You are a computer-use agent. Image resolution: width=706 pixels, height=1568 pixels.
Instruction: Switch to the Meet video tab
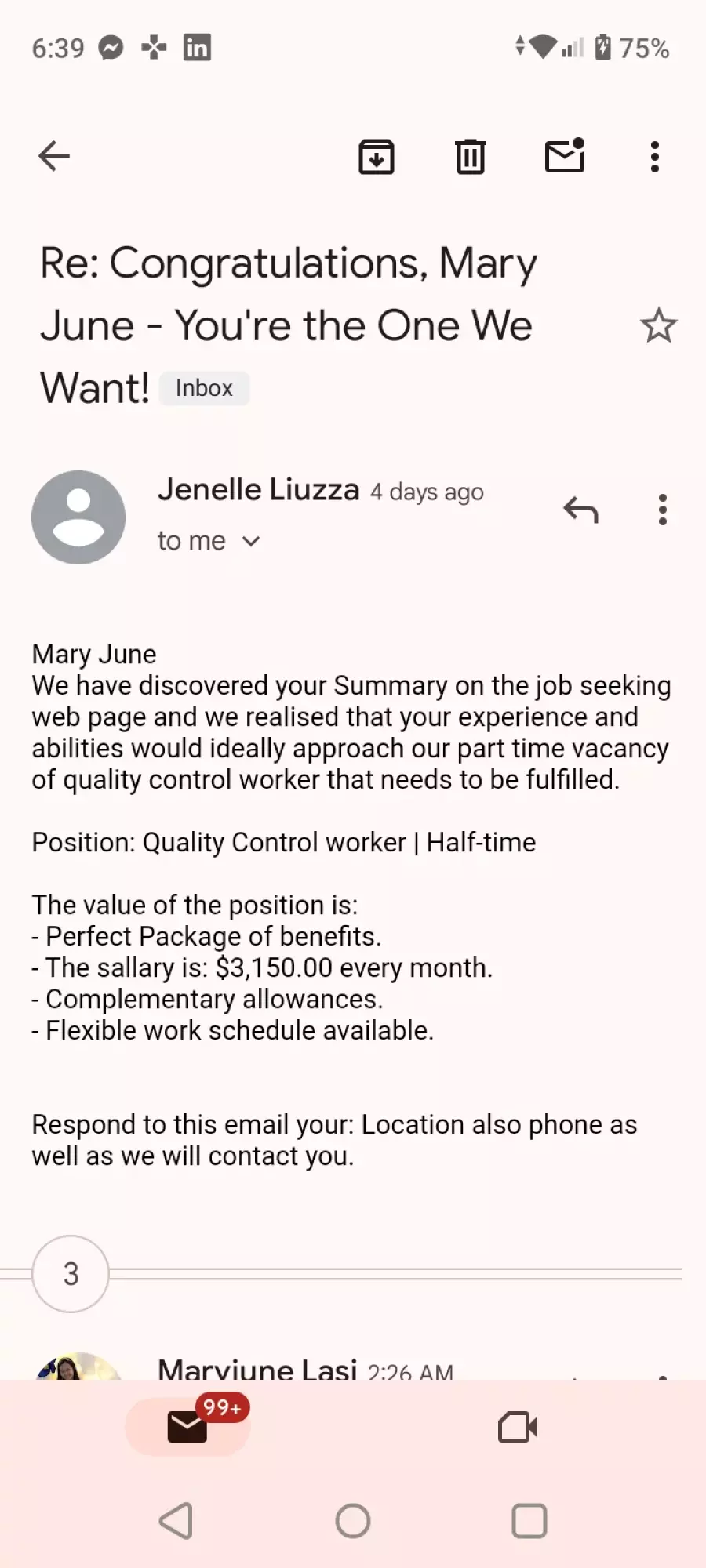click(x=518, y=1427)
